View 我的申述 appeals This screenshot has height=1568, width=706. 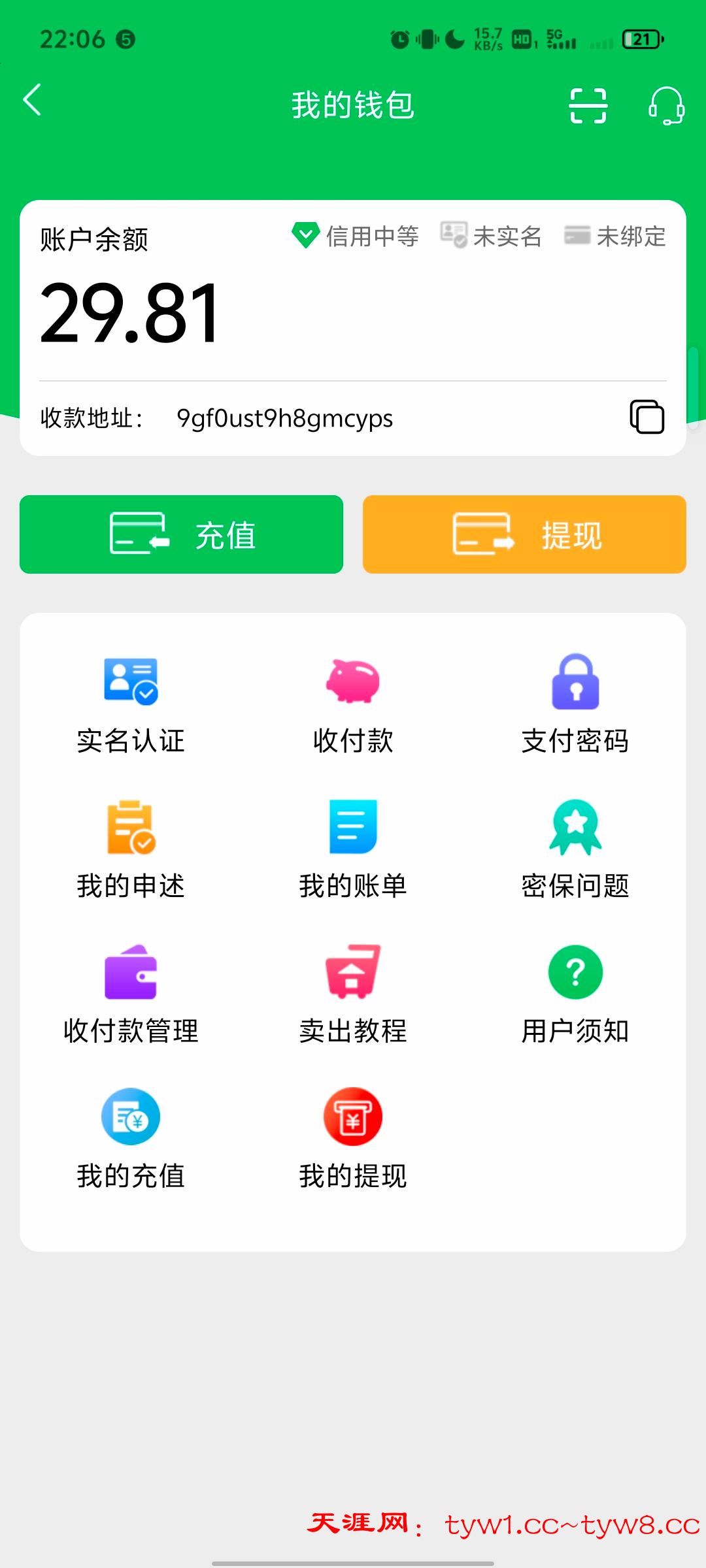click(131, 849)
